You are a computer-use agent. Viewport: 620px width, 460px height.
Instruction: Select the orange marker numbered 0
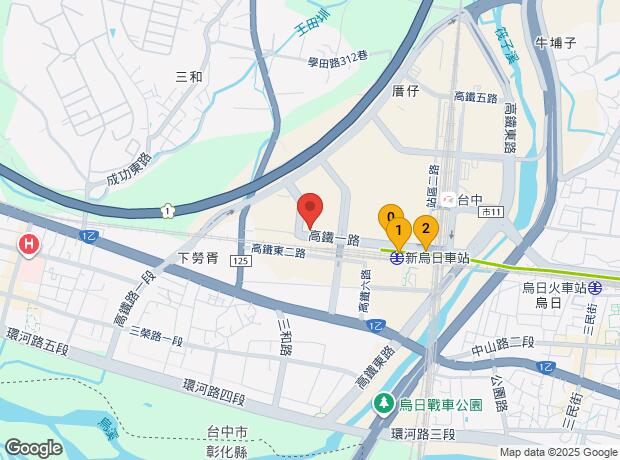388,214
